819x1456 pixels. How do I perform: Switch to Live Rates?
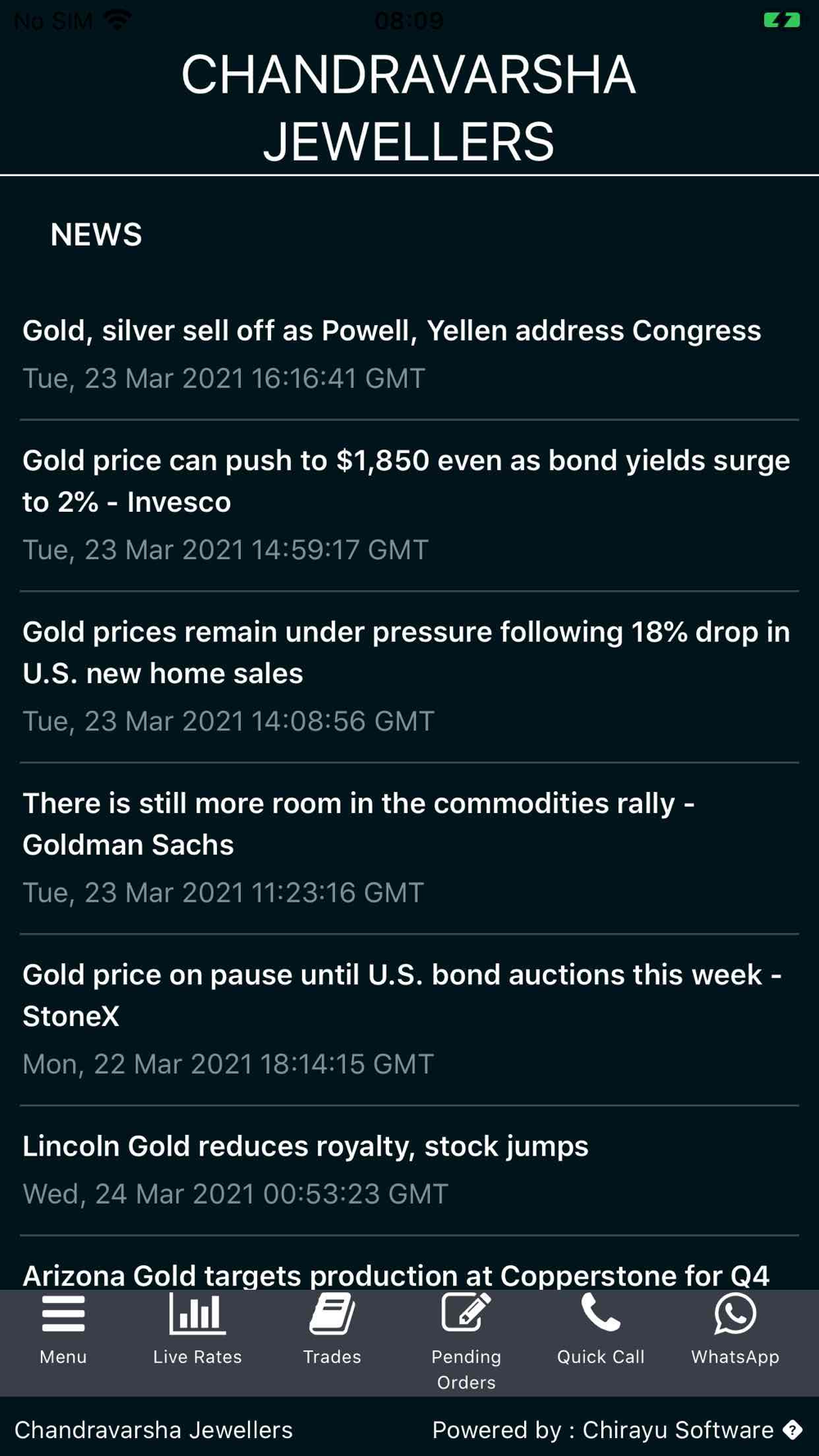pos(197,1329)
